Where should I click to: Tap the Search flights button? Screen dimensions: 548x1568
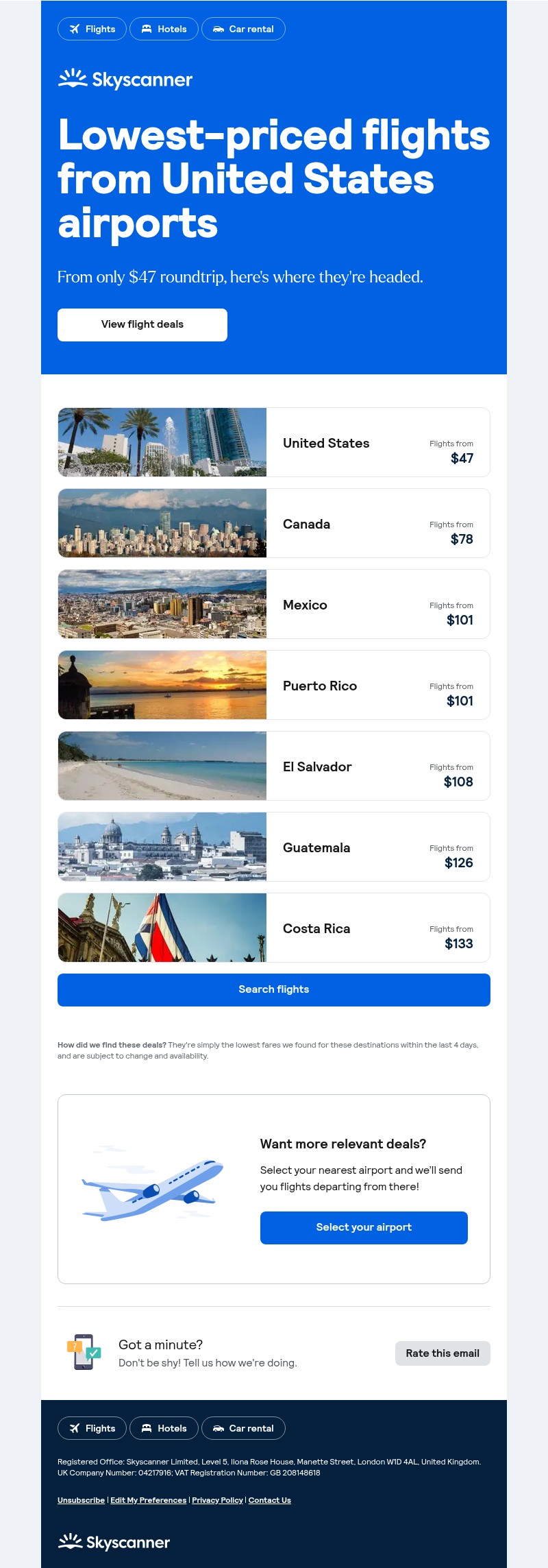click(x=274, y=989)
